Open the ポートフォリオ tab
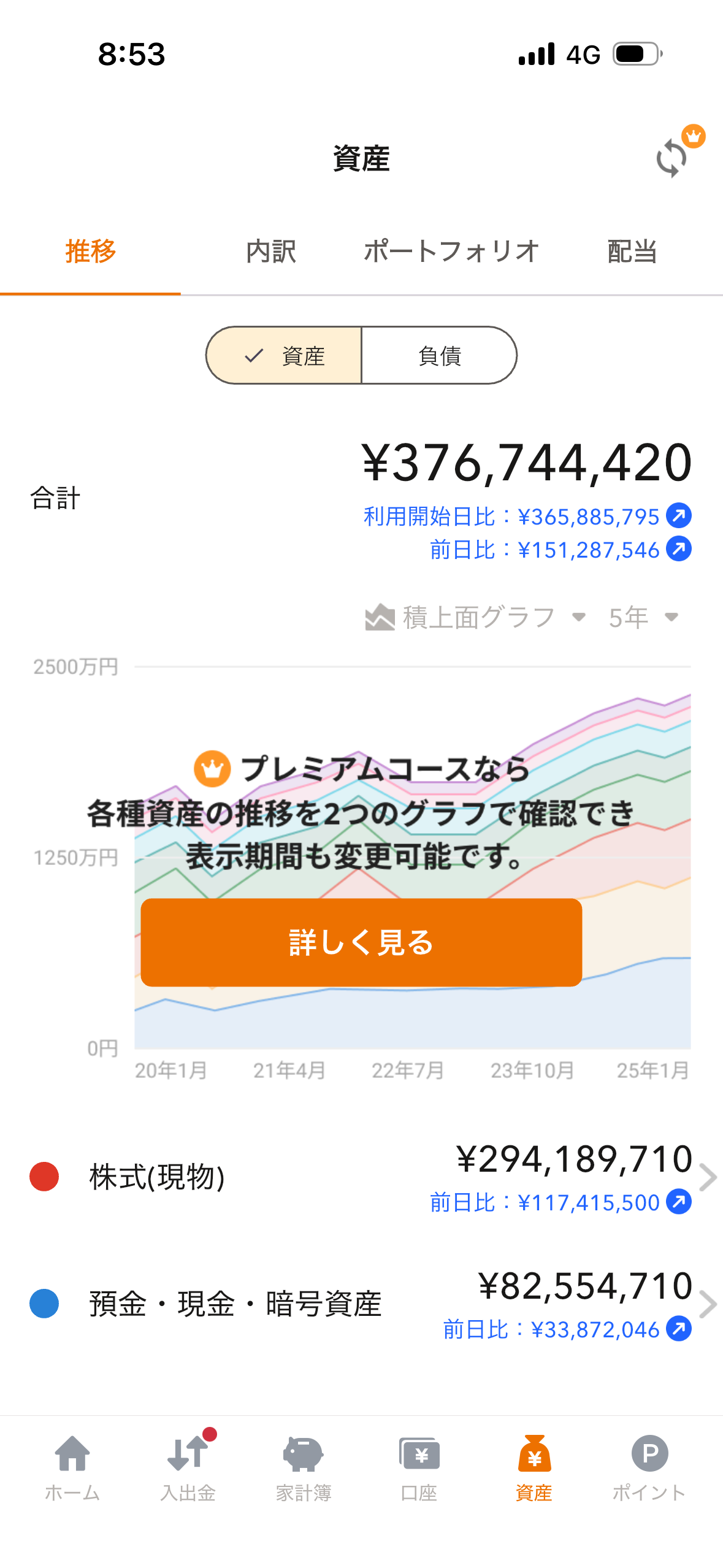 click(451, 252)
